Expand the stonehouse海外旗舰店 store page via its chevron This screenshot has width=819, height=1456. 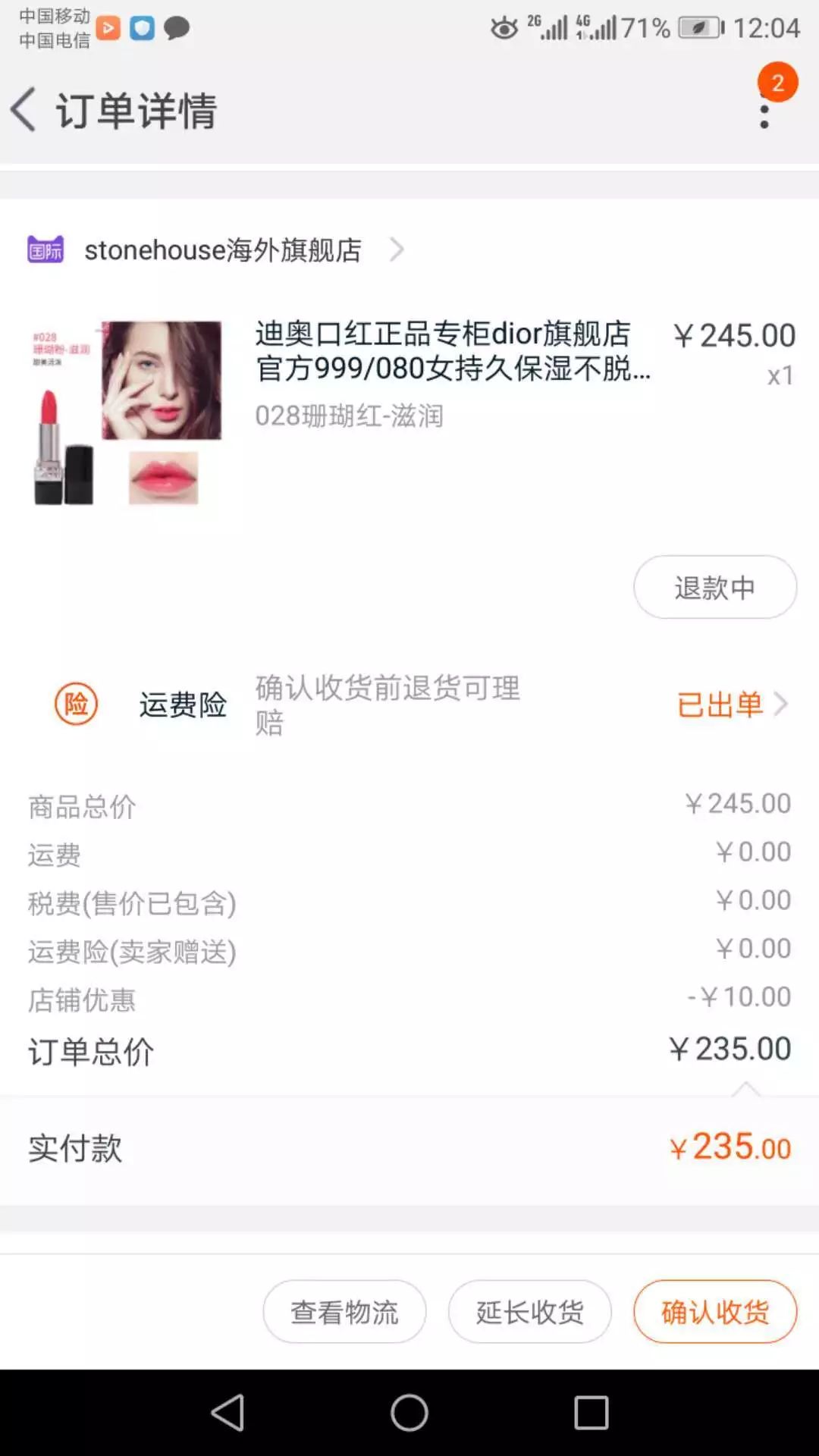396,250
